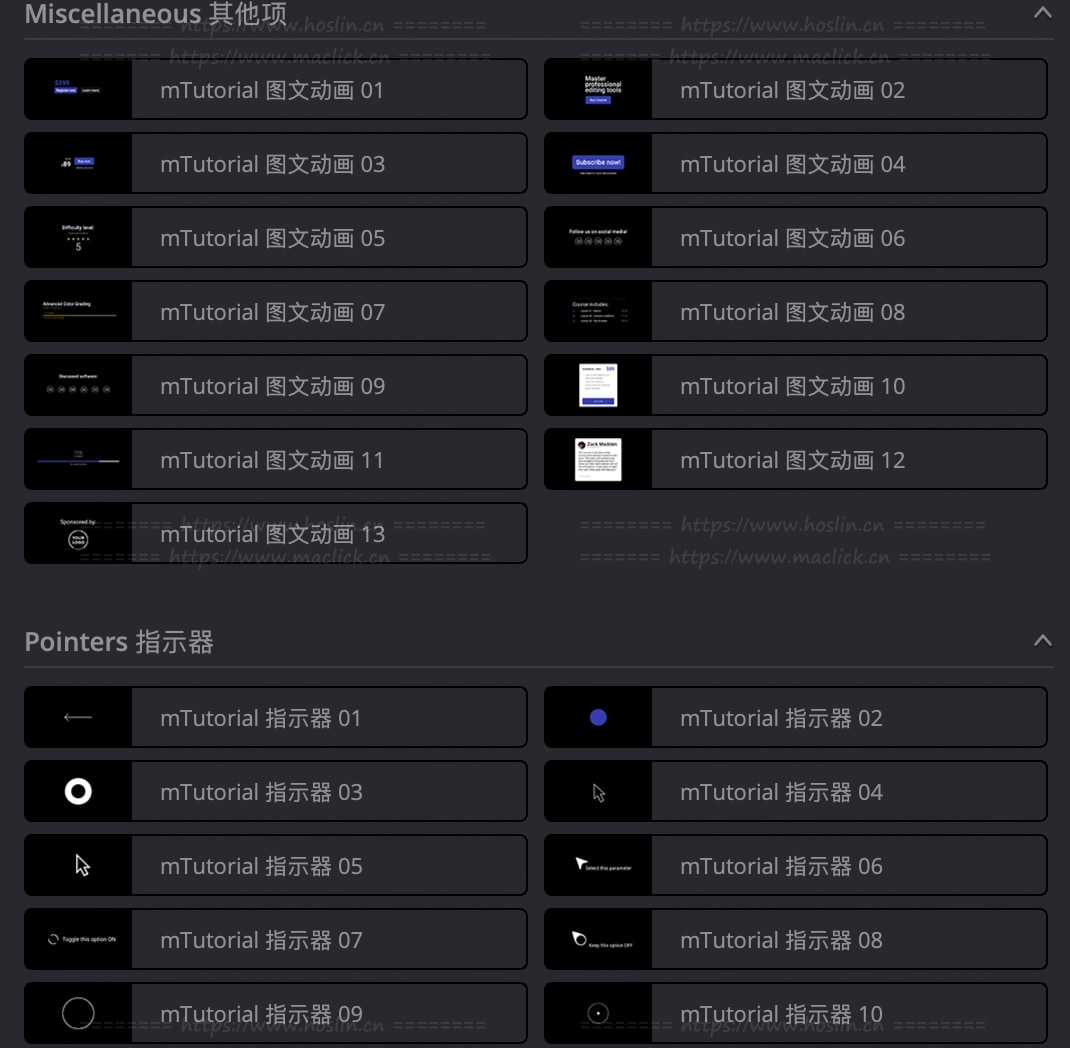Select mTutorial 指示器 07

(275, 940)
